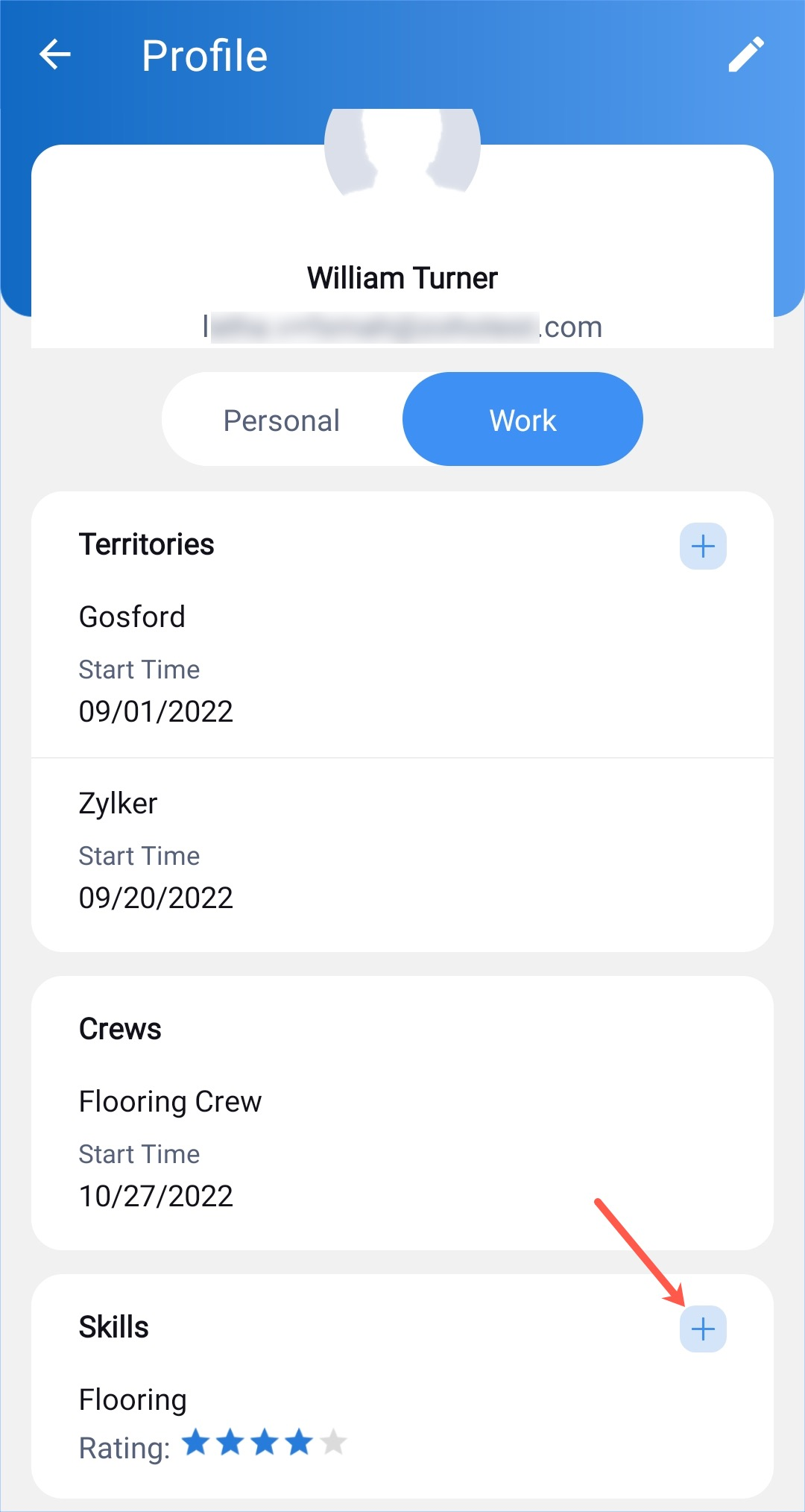Tap the pencil icon to edit profile
Viewport: 805px width, 1512px height.
[746, 54]
